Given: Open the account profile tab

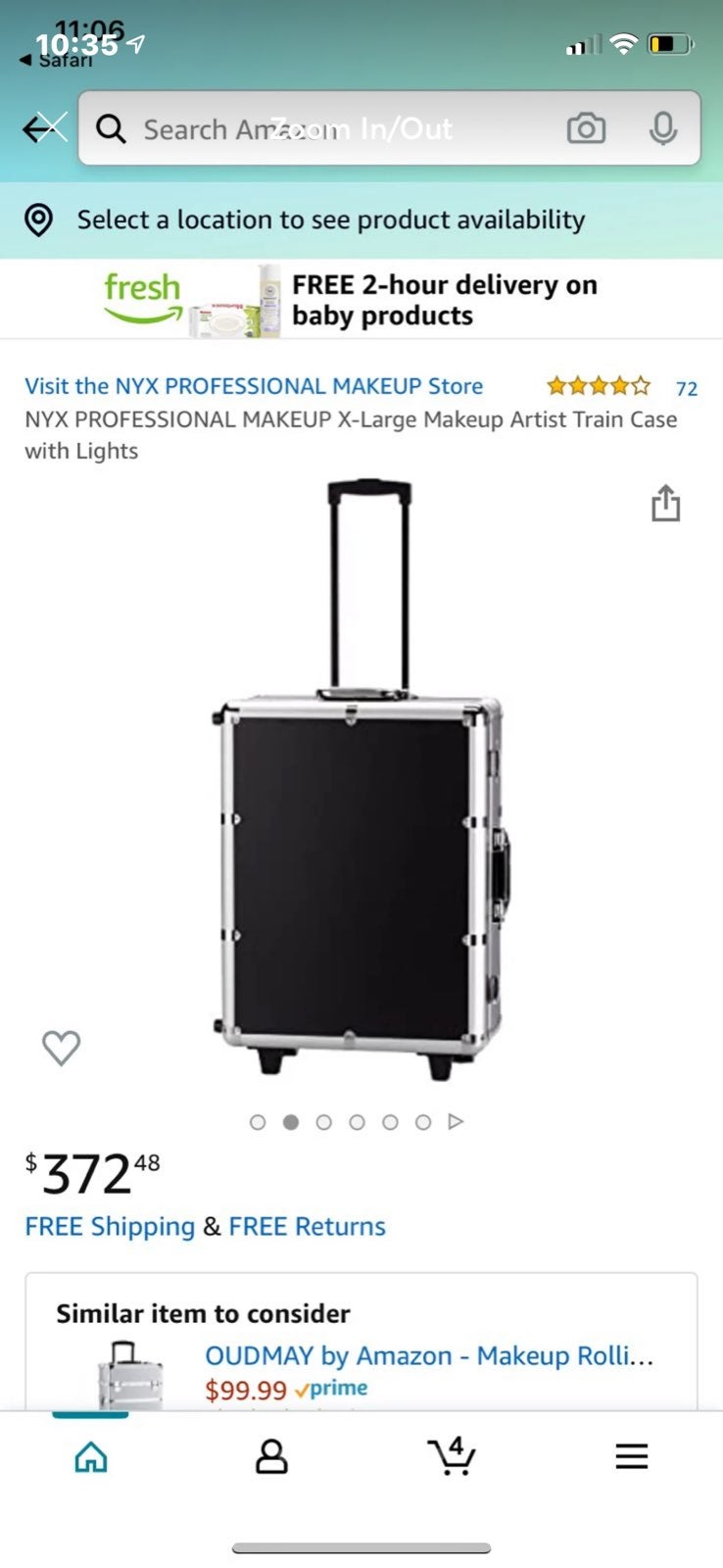Looking at the screenshot, I should [x=271, y=1456].
